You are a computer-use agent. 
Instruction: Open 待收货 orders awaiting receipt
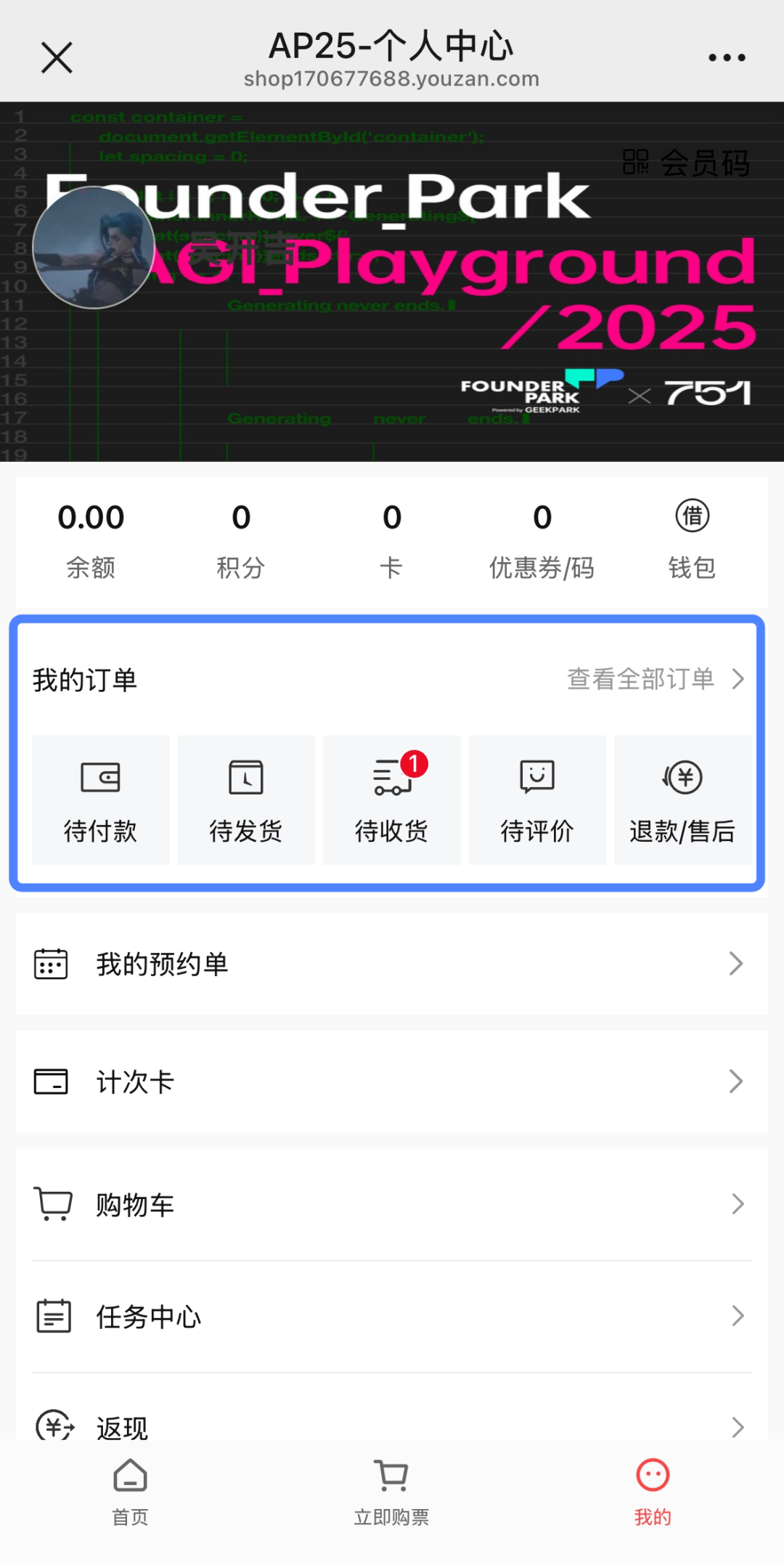coord(392,800)
